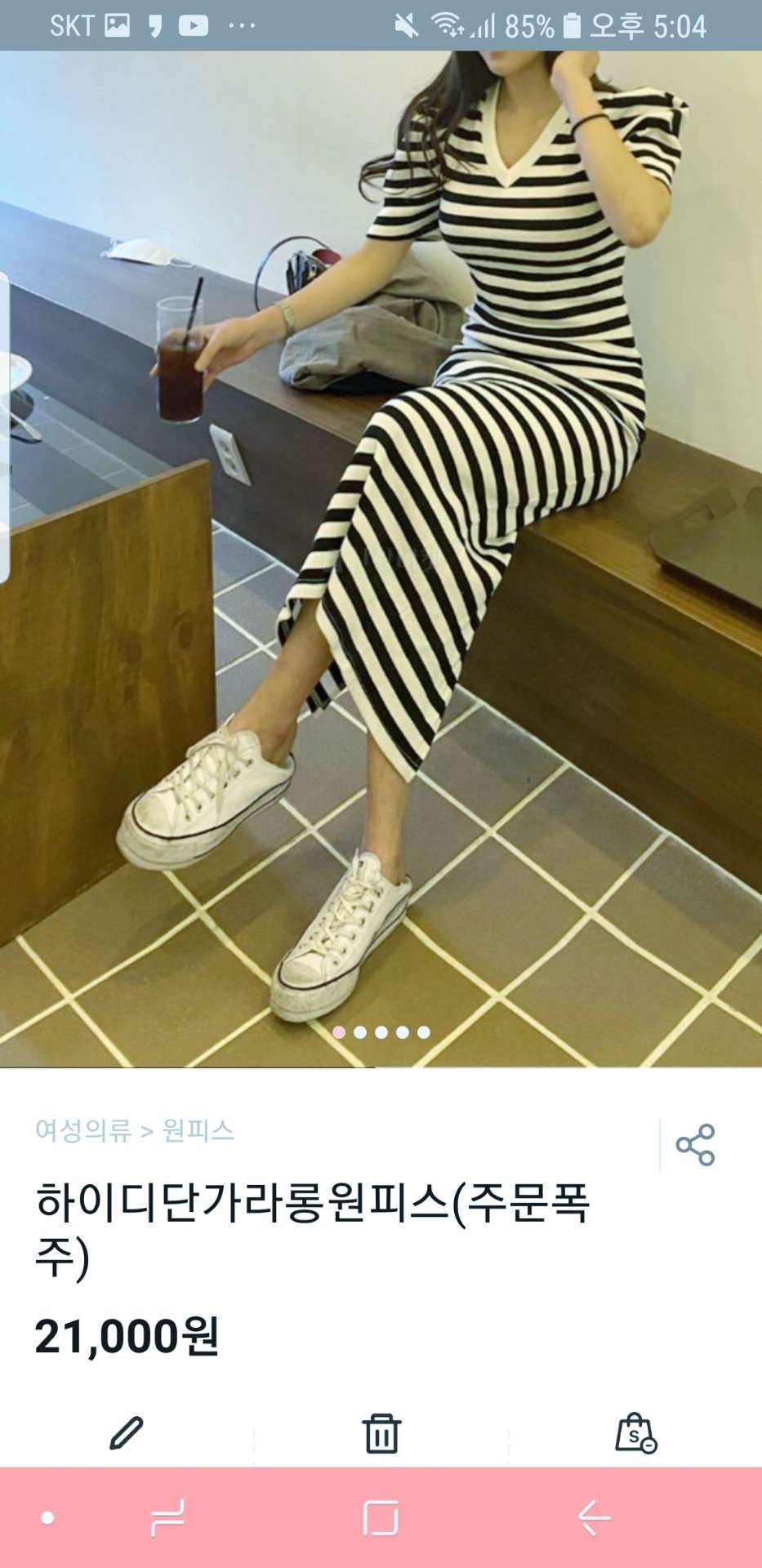Tap the shopping bag sold-out icon
The height and width of the screenshot is (1568, 762).
coord(635,1433)
